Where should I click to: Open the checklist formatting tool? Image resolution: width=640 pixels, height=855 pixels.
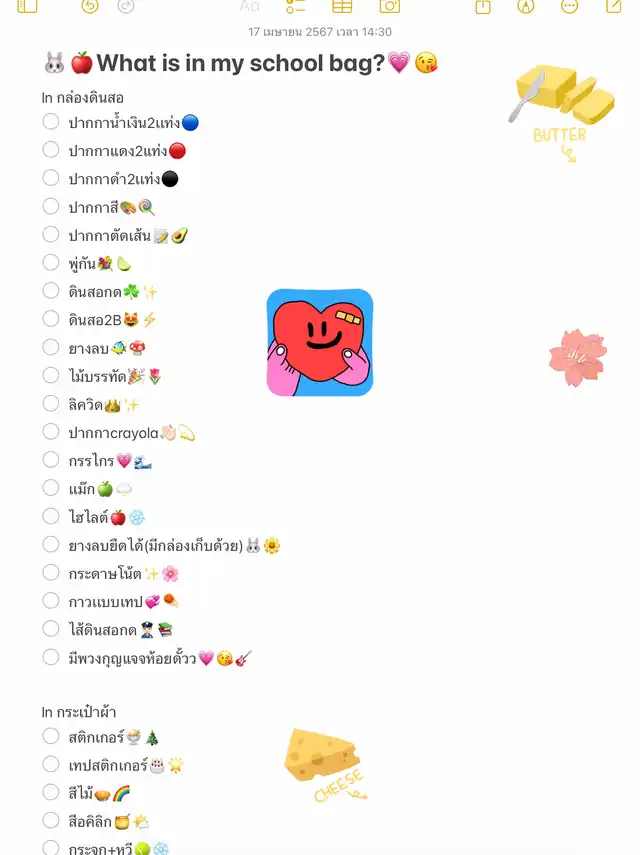295,6
